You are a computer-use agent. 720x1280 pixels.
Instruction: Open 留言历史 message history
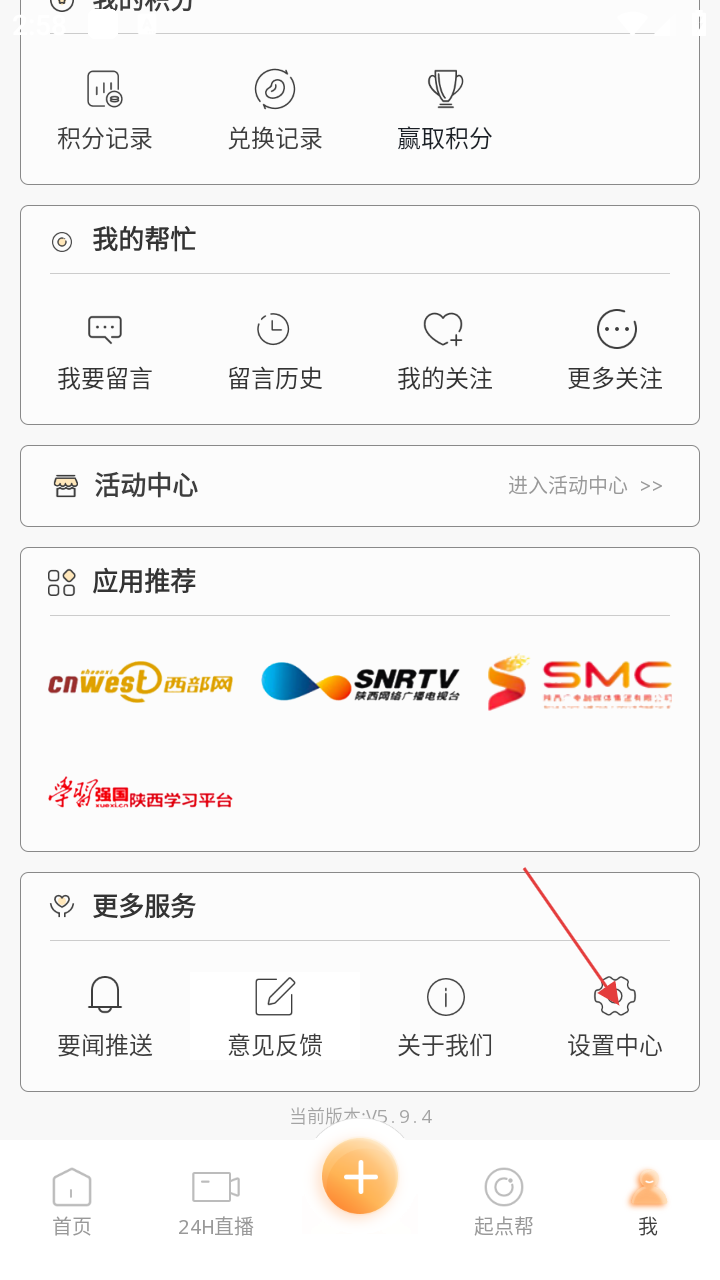275,350
